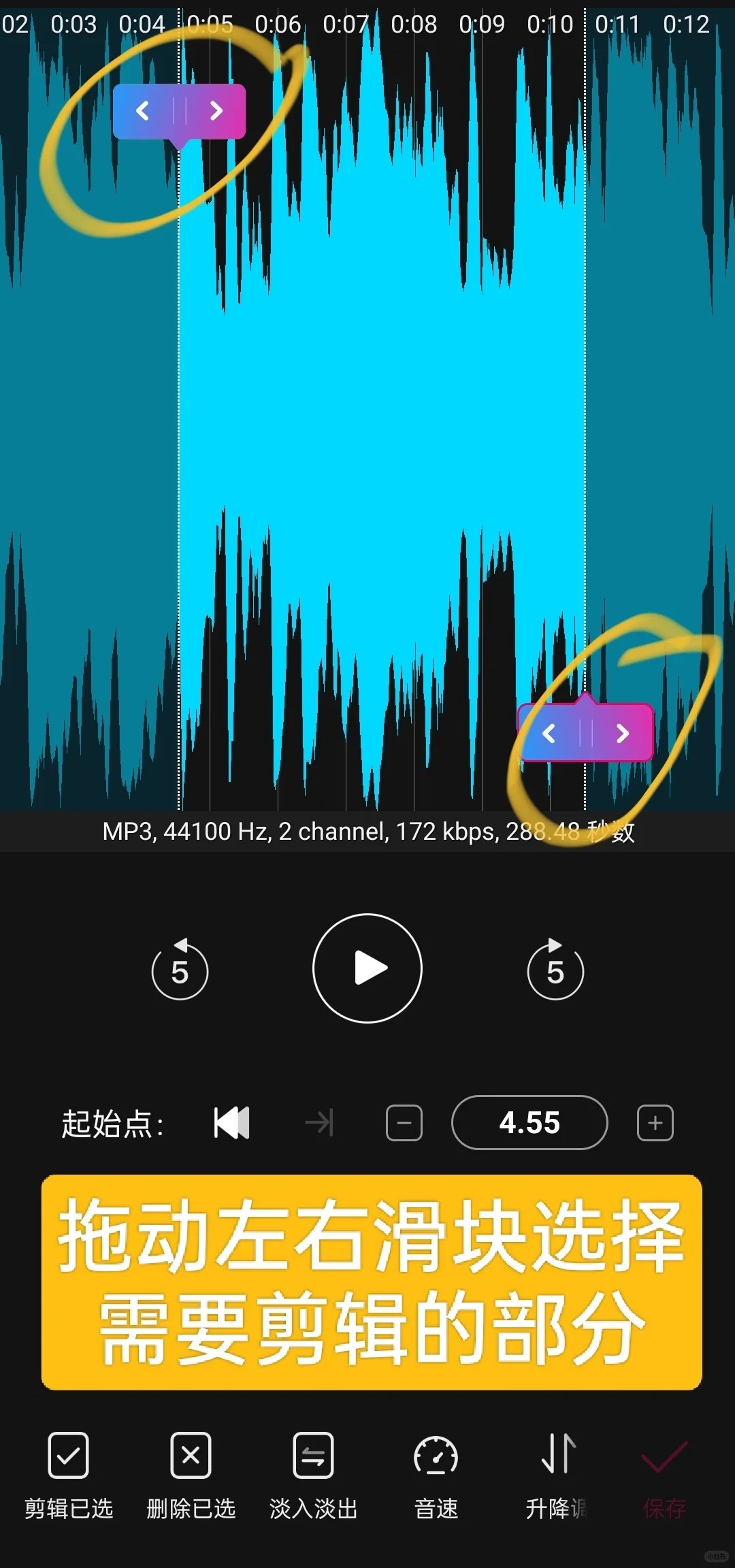Jump start point to the beginning

pyautogui.click(x=232, y=1123)
